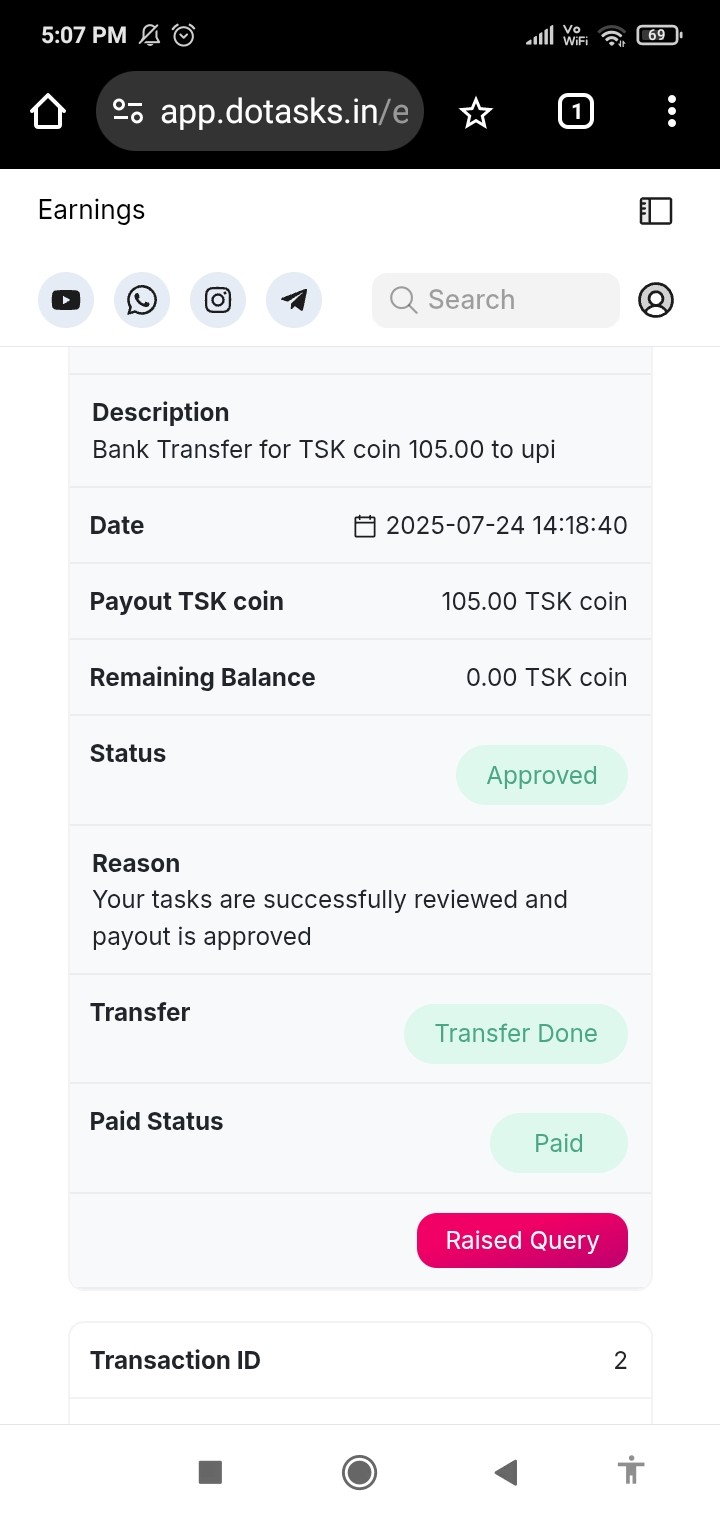Open the browser overflow menu
Screen dimensions: 720x1520
[671, 112]
